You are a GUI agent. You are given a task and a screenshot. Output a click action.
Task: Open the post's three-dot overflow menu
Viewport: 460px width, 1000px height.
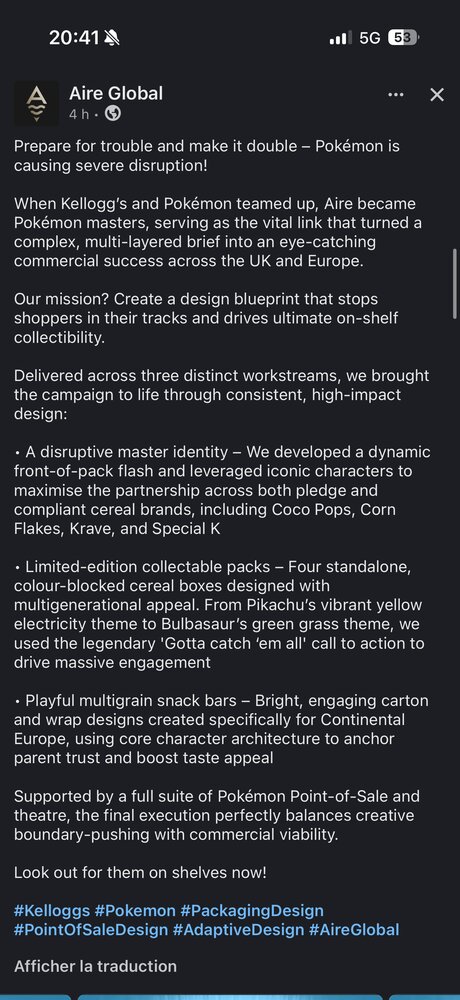(396, 95)
